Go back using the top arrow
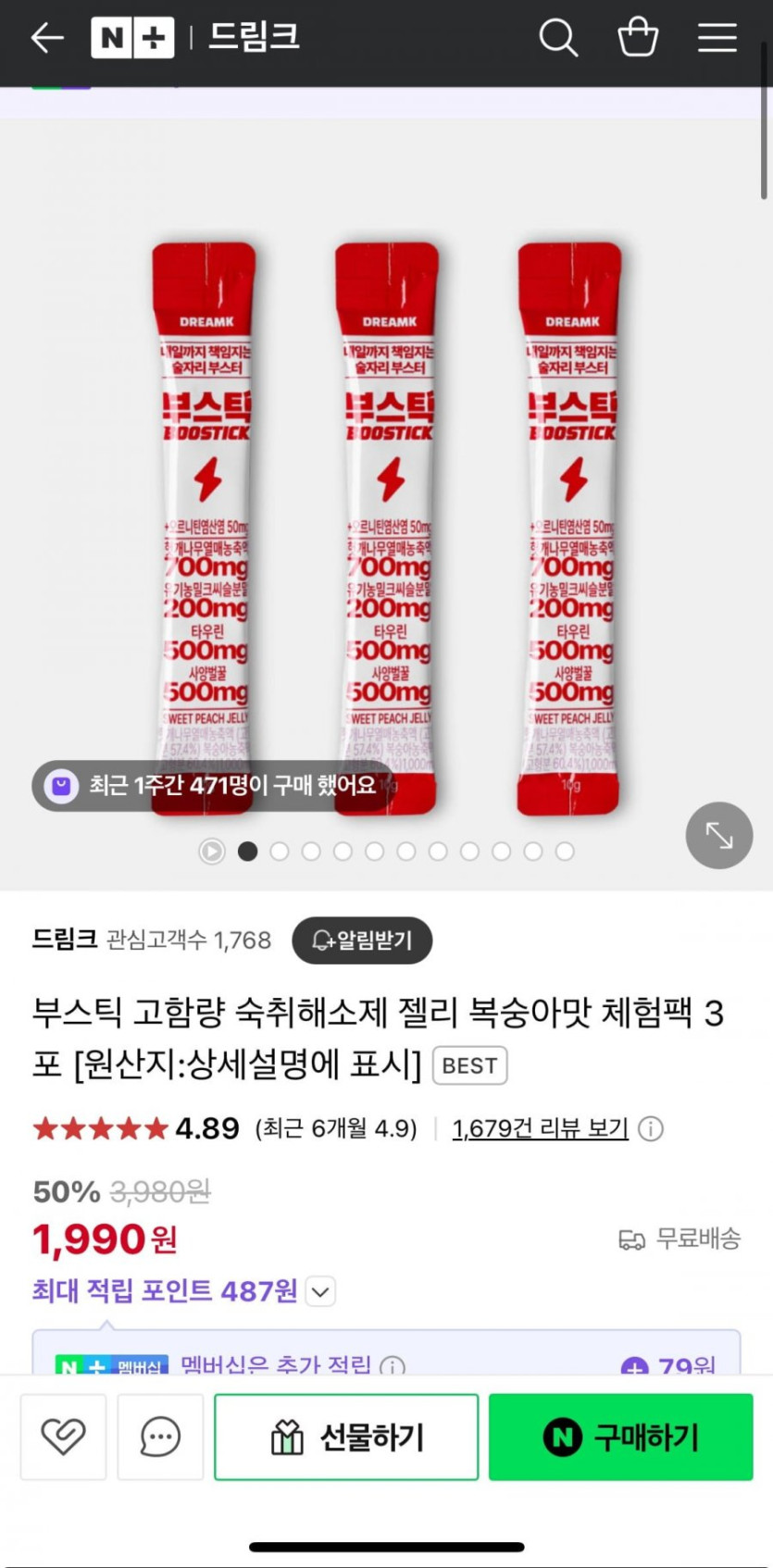The image size is (773, 1568). pyautogui.click(x=46, y=38)
